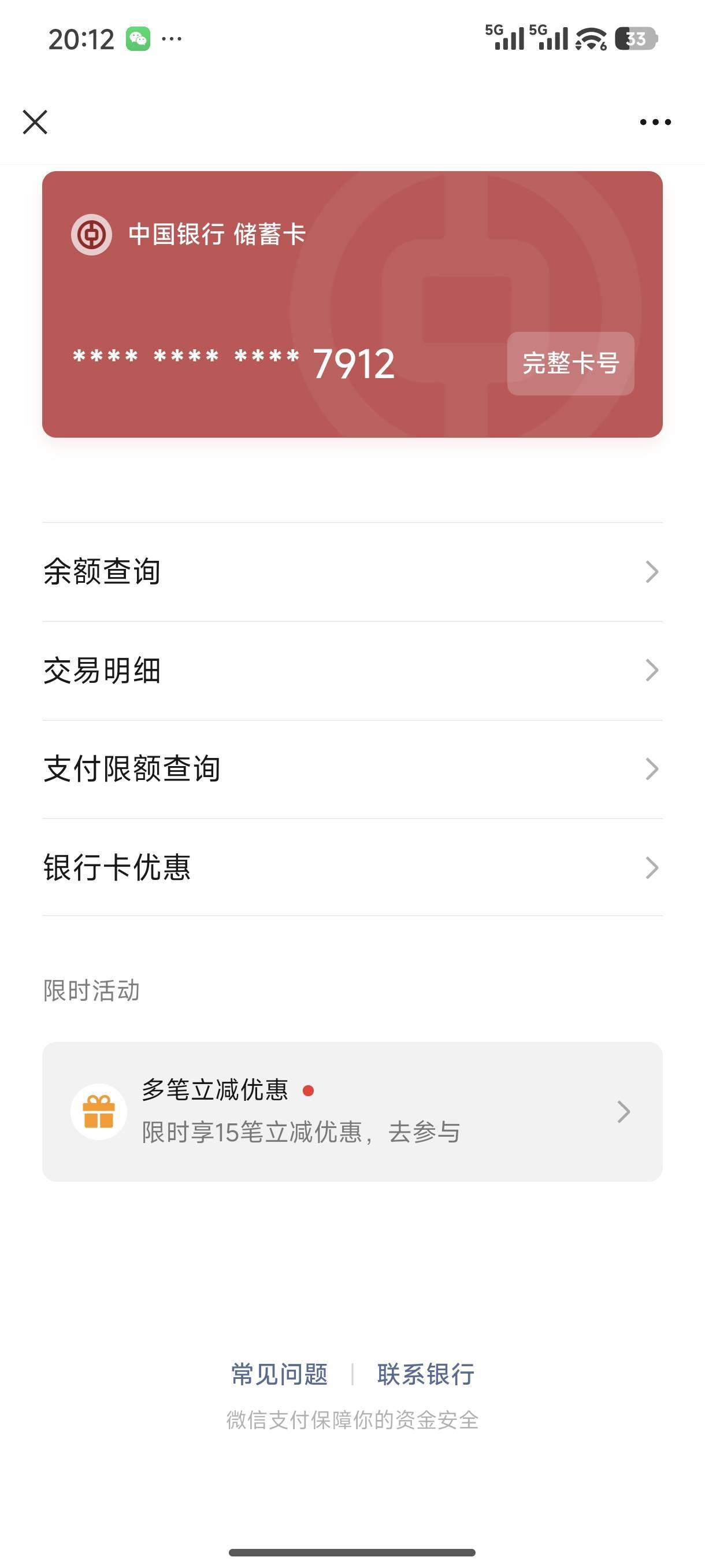Viewport: 705px width, 1568px height.
Task: View 交易明细 transaction details
Action: pos(352,671)
